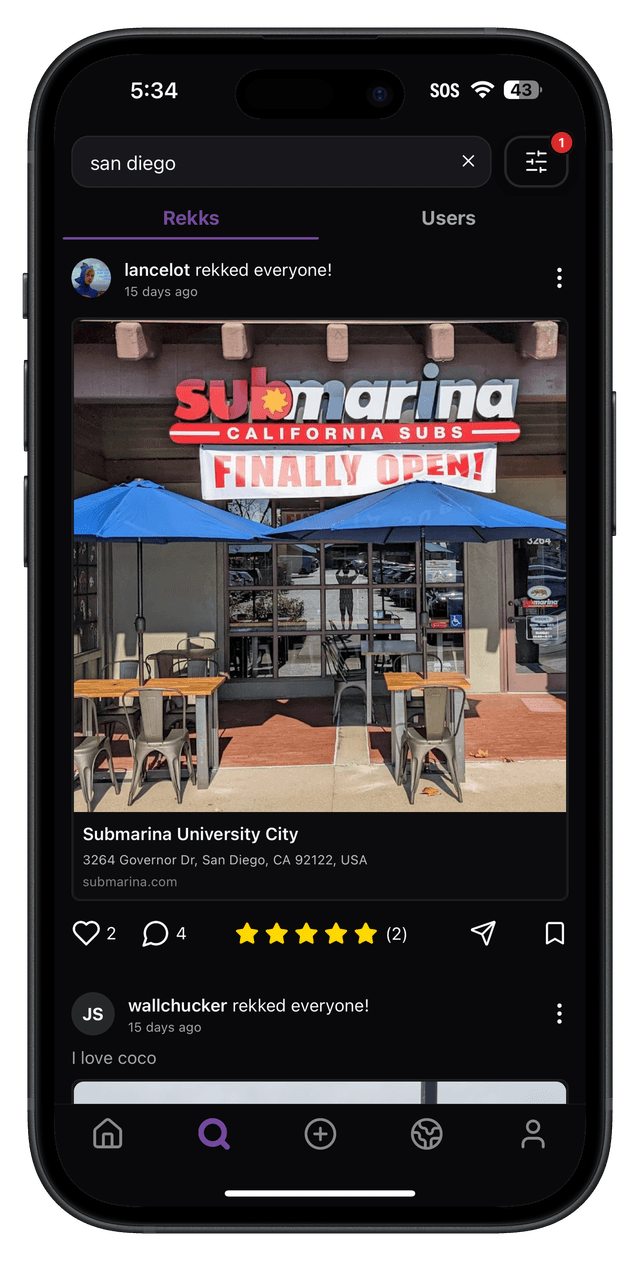The height and width of the screenshot is (1261, 640).
Task: Open lancelot's profile picture
Action: pos(91,278)
